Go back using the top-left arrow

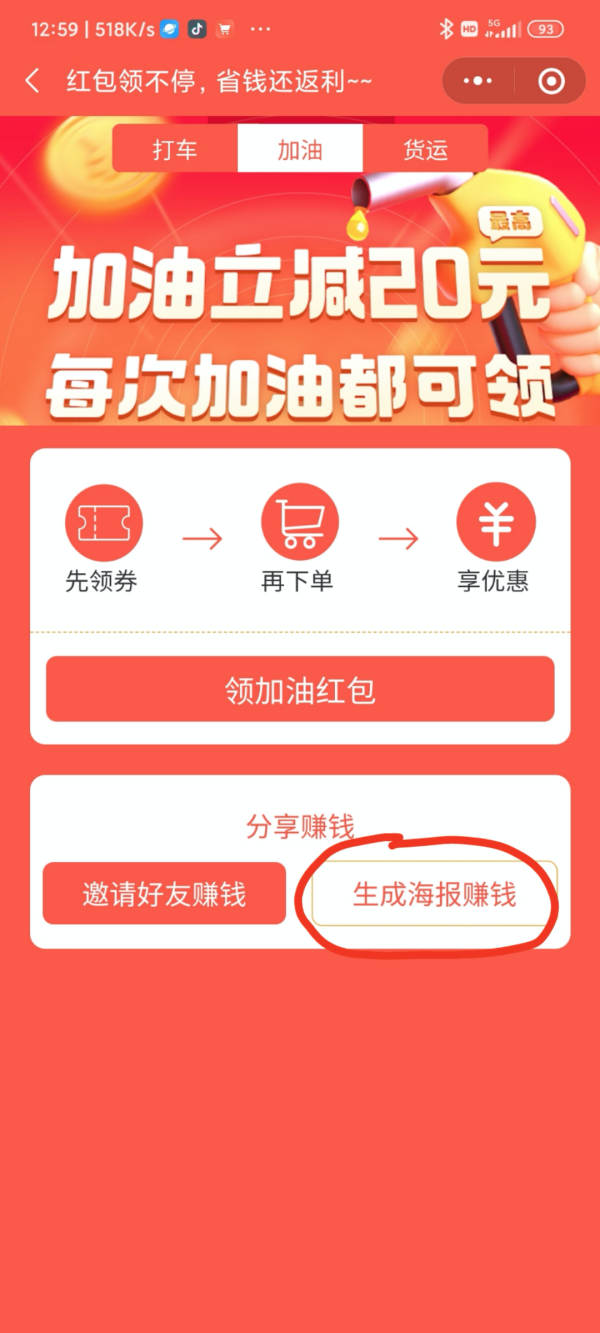coord(33,81)
